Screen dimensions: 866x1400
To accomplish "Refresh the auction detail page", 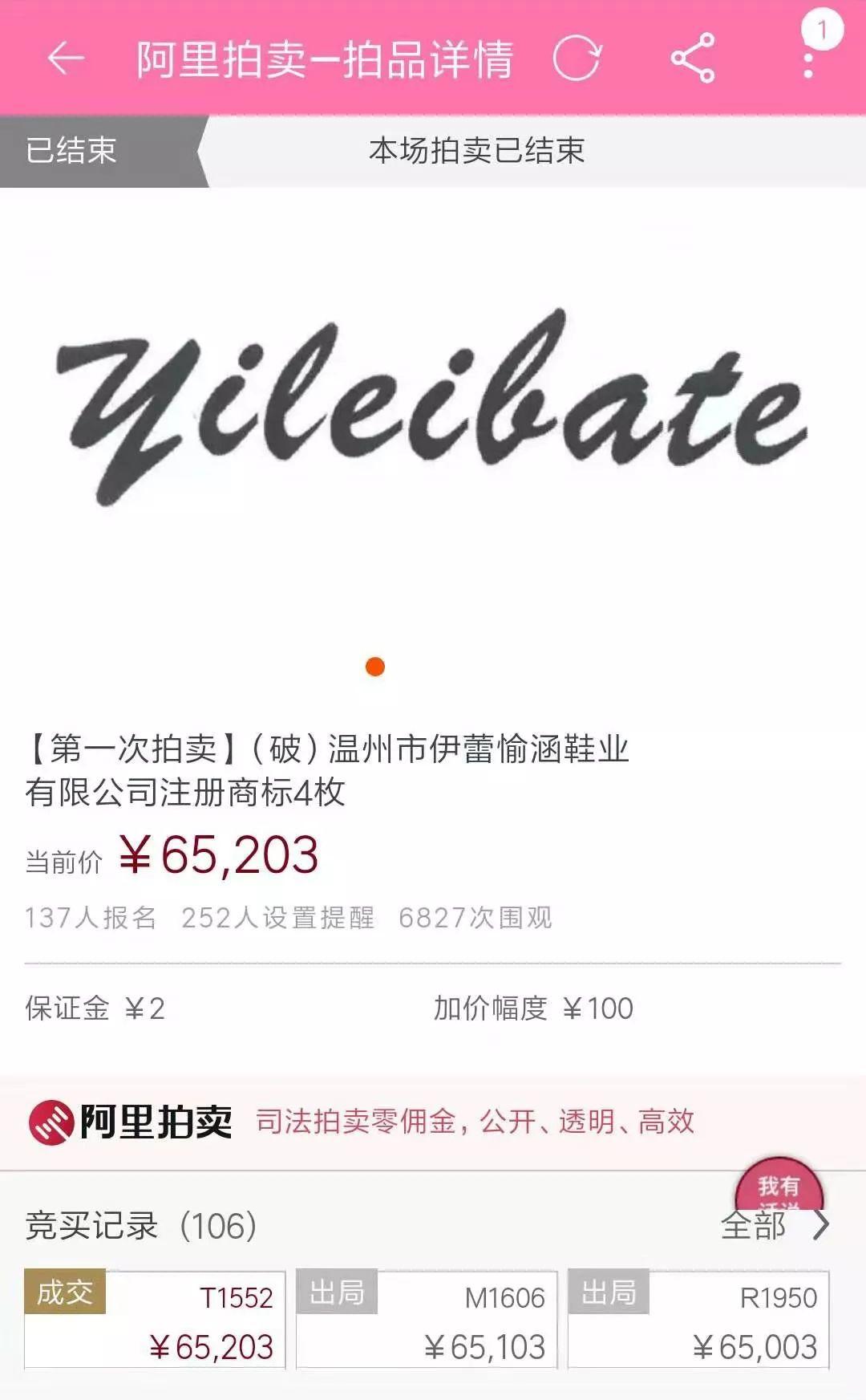I will coord(577,59).
